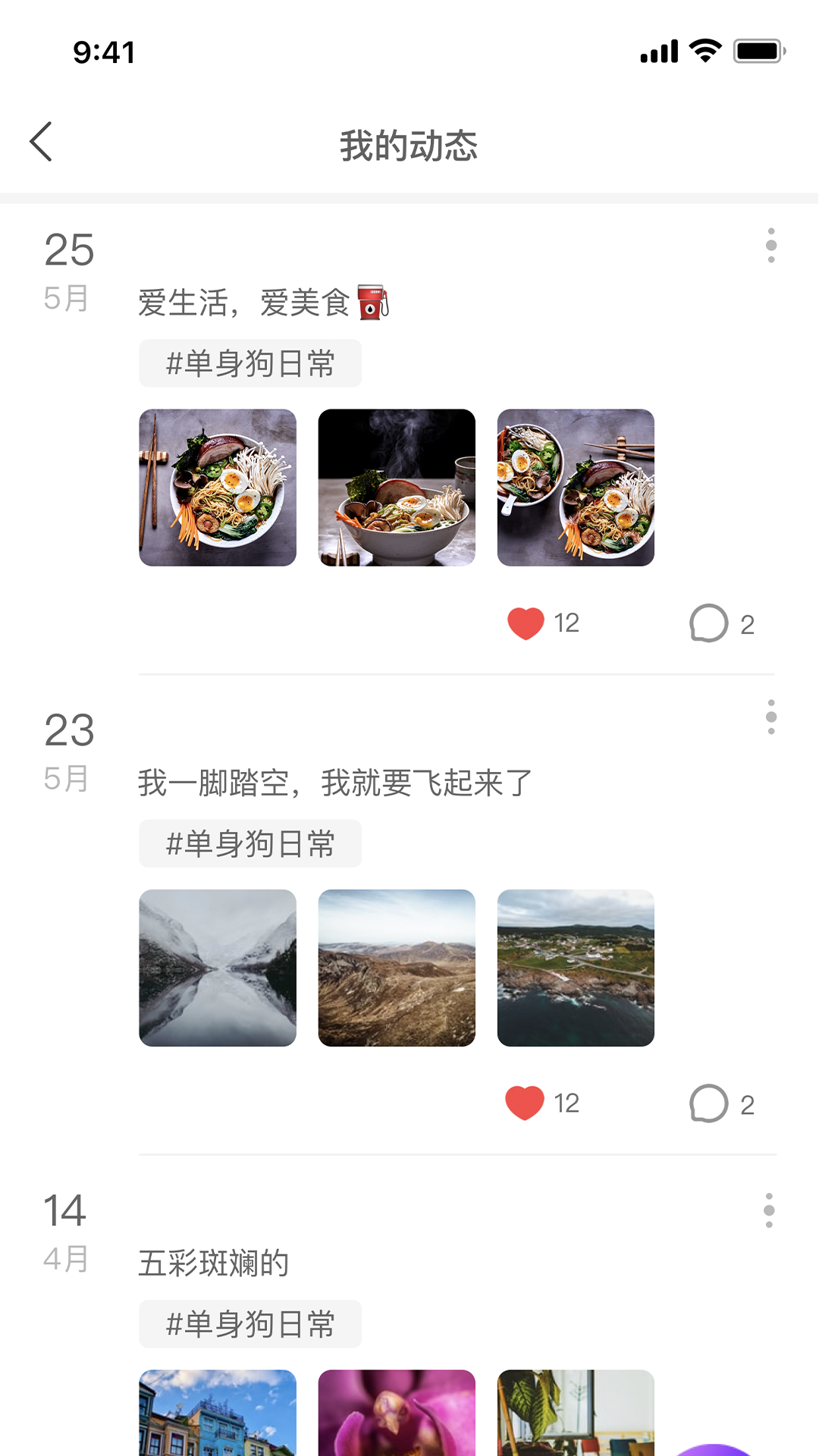The image size is (819, 1456).
Task: Open comments on the May 23 post
Action: coord(707,1103)
